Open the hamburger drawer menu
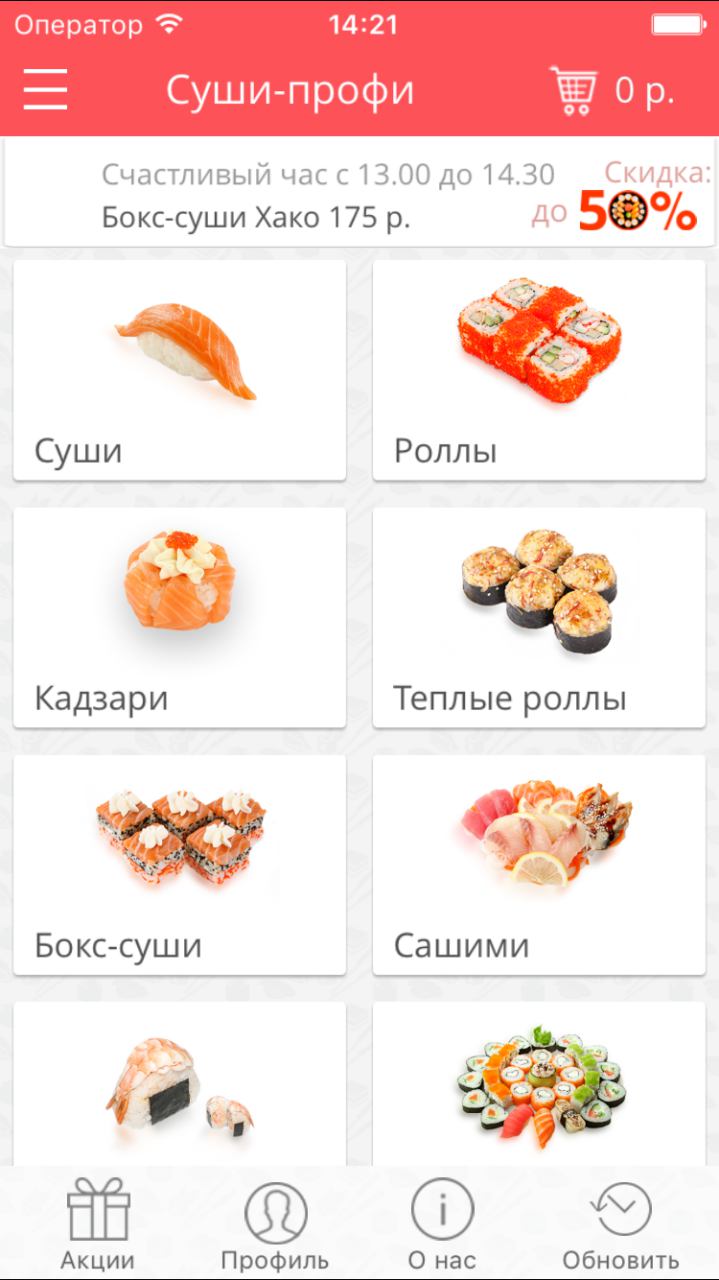 click(x=46, y=90)
